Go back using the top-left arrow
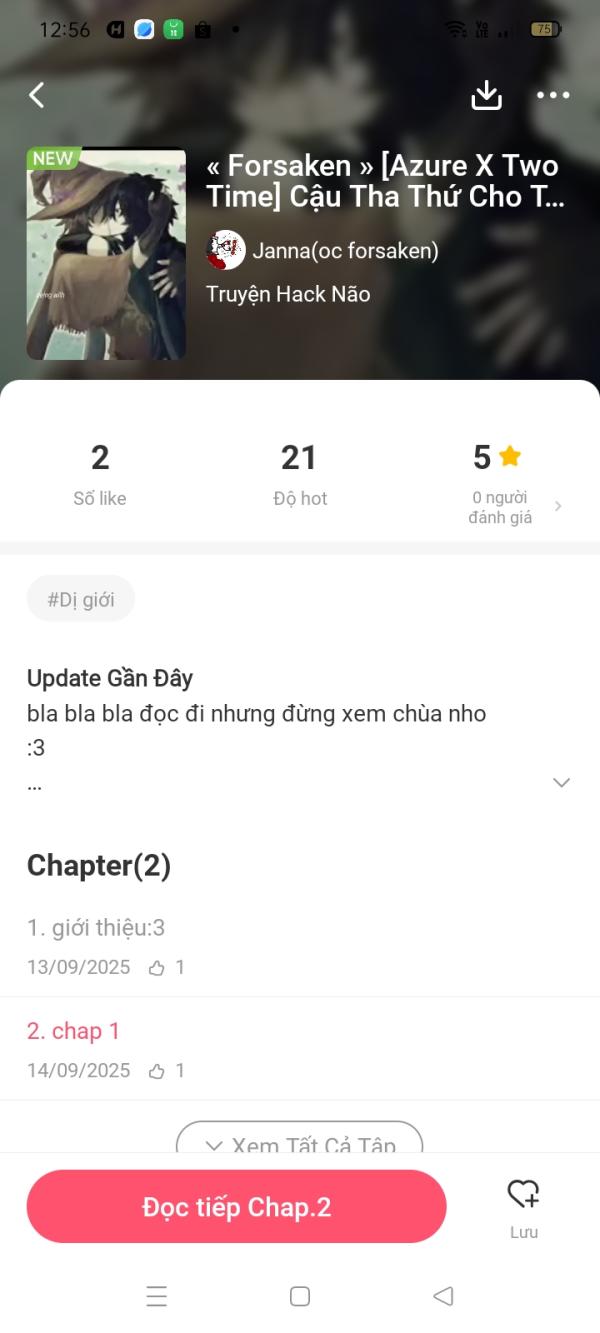 tap(37, 95)
